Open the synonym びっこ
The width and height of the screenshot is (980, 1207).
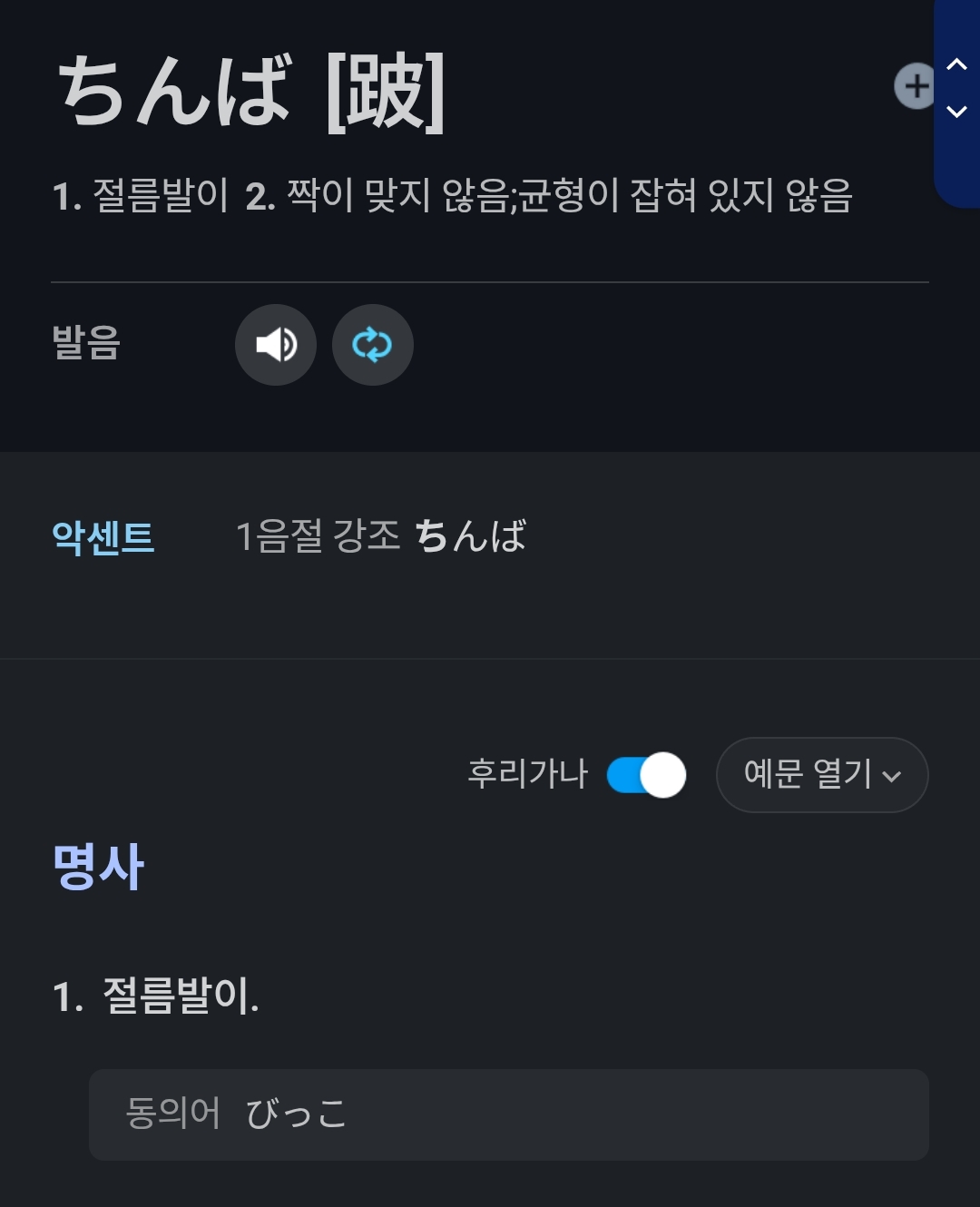(x=296, y=1114)
